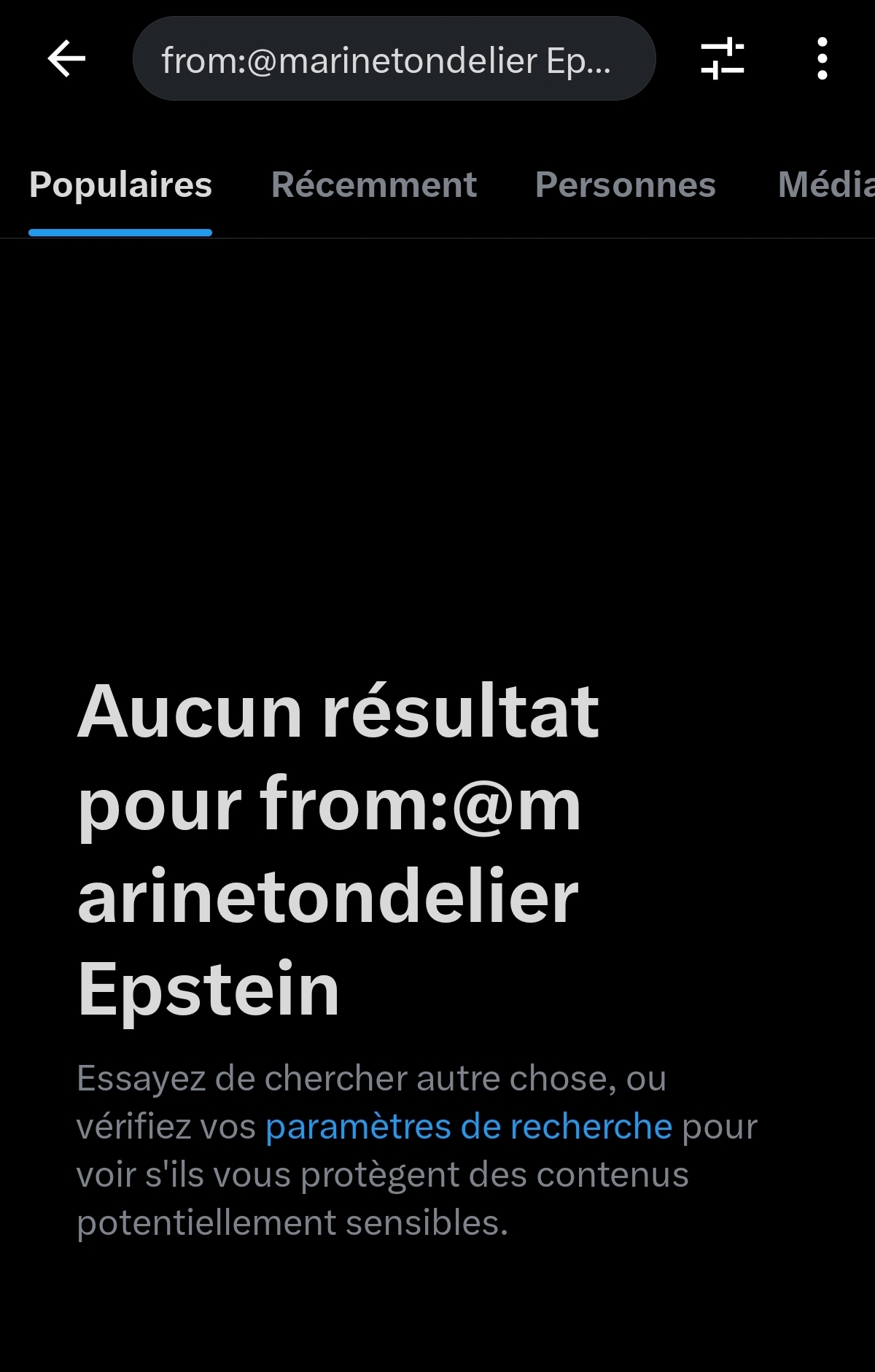Switch to the Récemment tab
The height and width of the screenshot is (1372, 875).
[x=373, y=185]
